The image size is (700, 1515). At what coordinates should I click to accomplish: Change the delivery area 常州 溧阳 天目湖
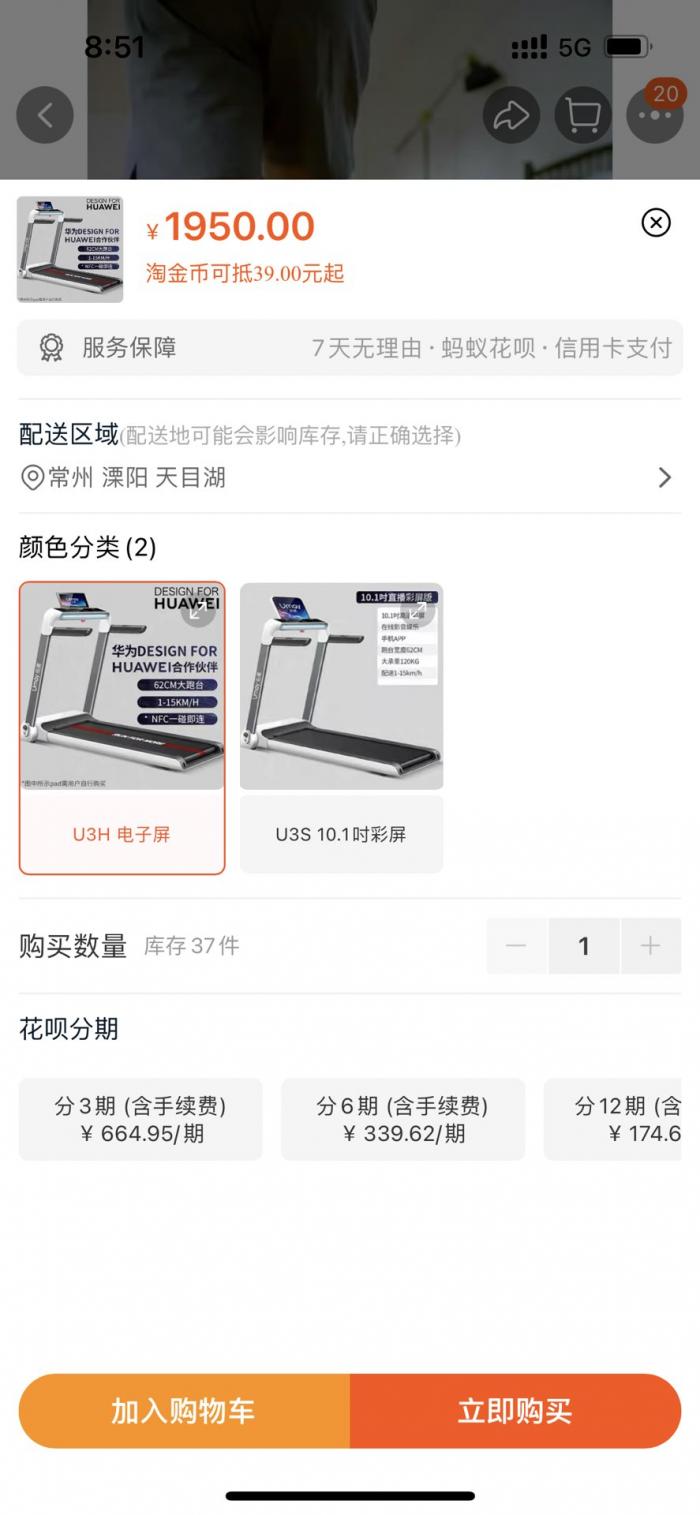click(x=350, y=477)
